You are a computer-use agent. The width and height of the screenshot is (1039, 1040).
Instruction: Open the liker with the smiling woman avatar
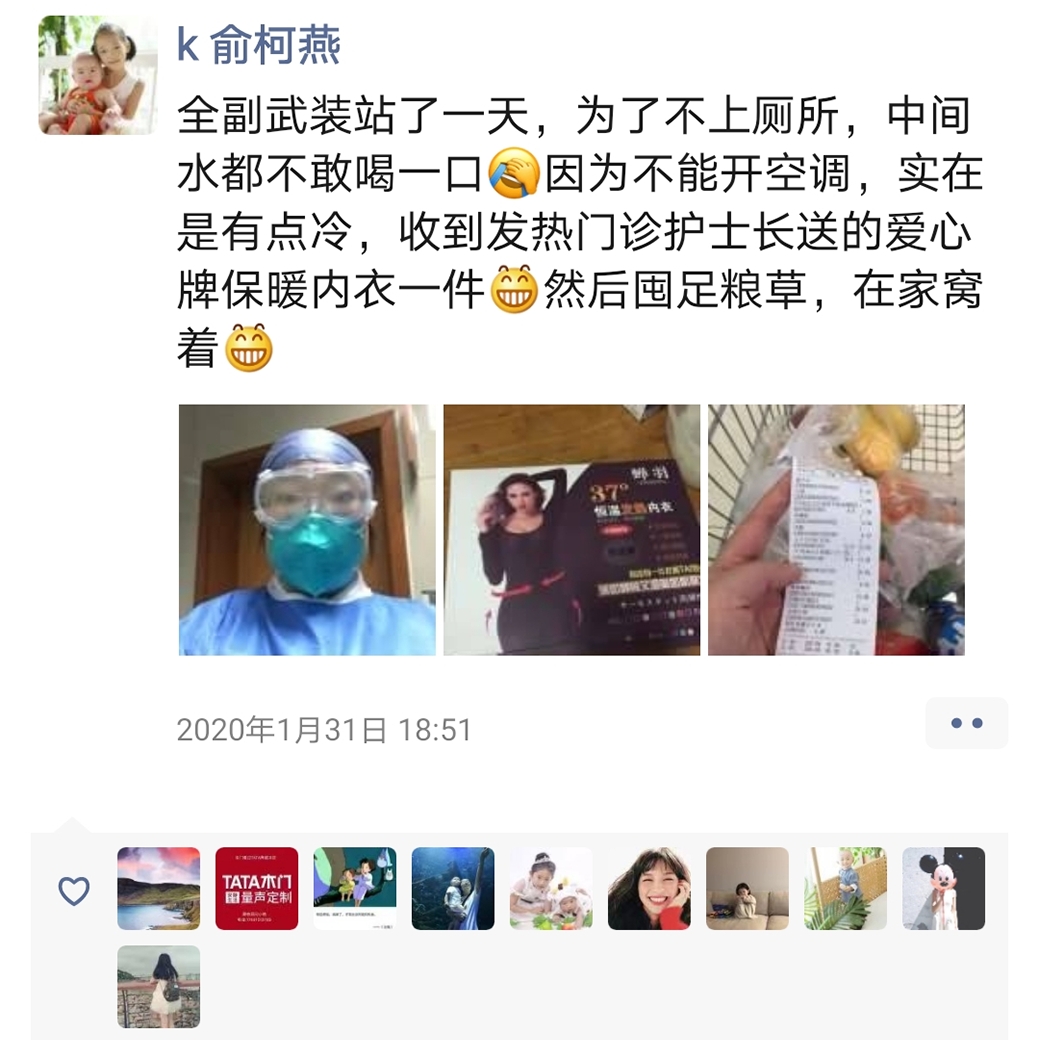(649, 888)
